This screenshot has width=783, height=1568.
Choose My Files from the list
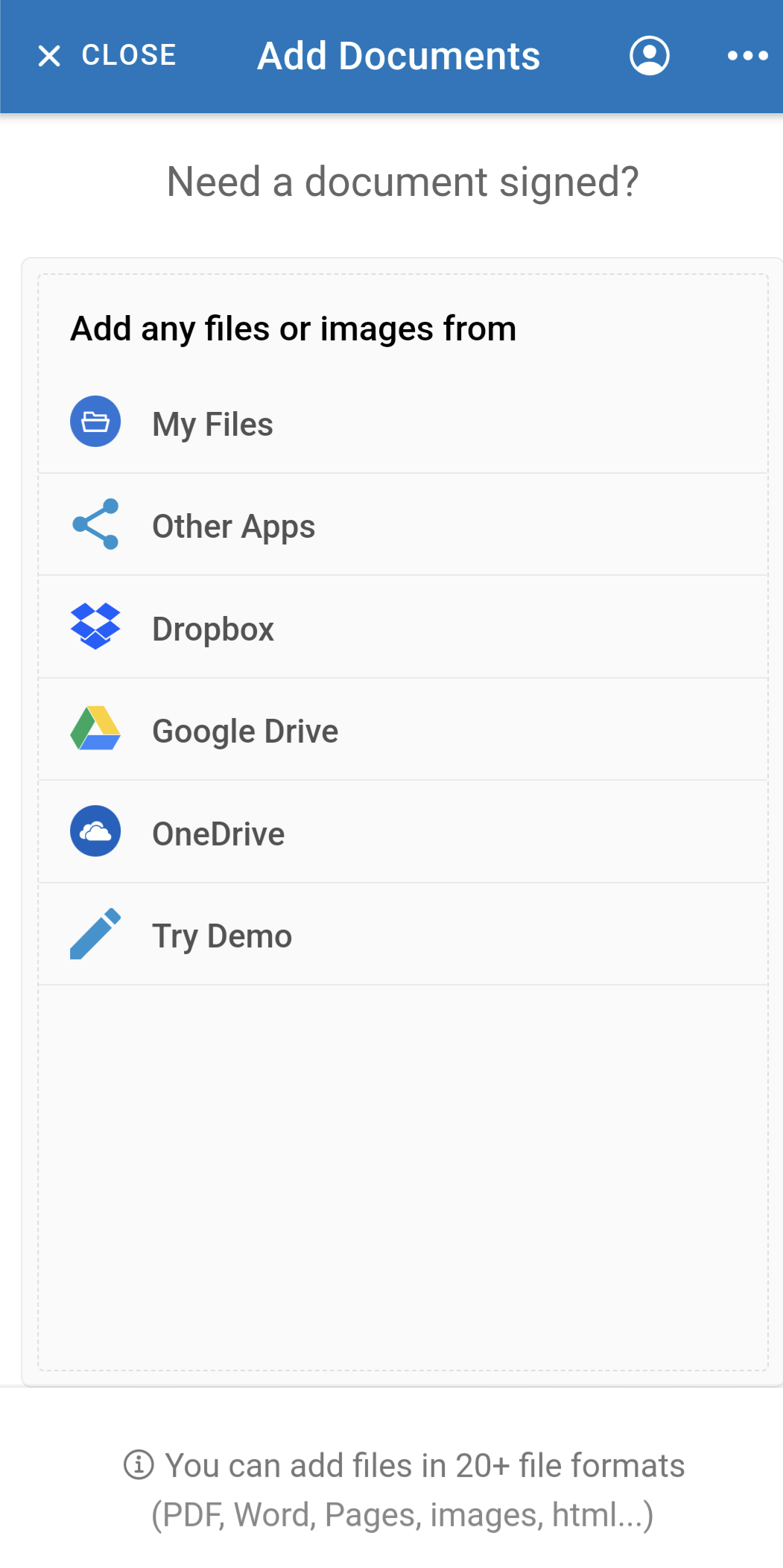212,423
